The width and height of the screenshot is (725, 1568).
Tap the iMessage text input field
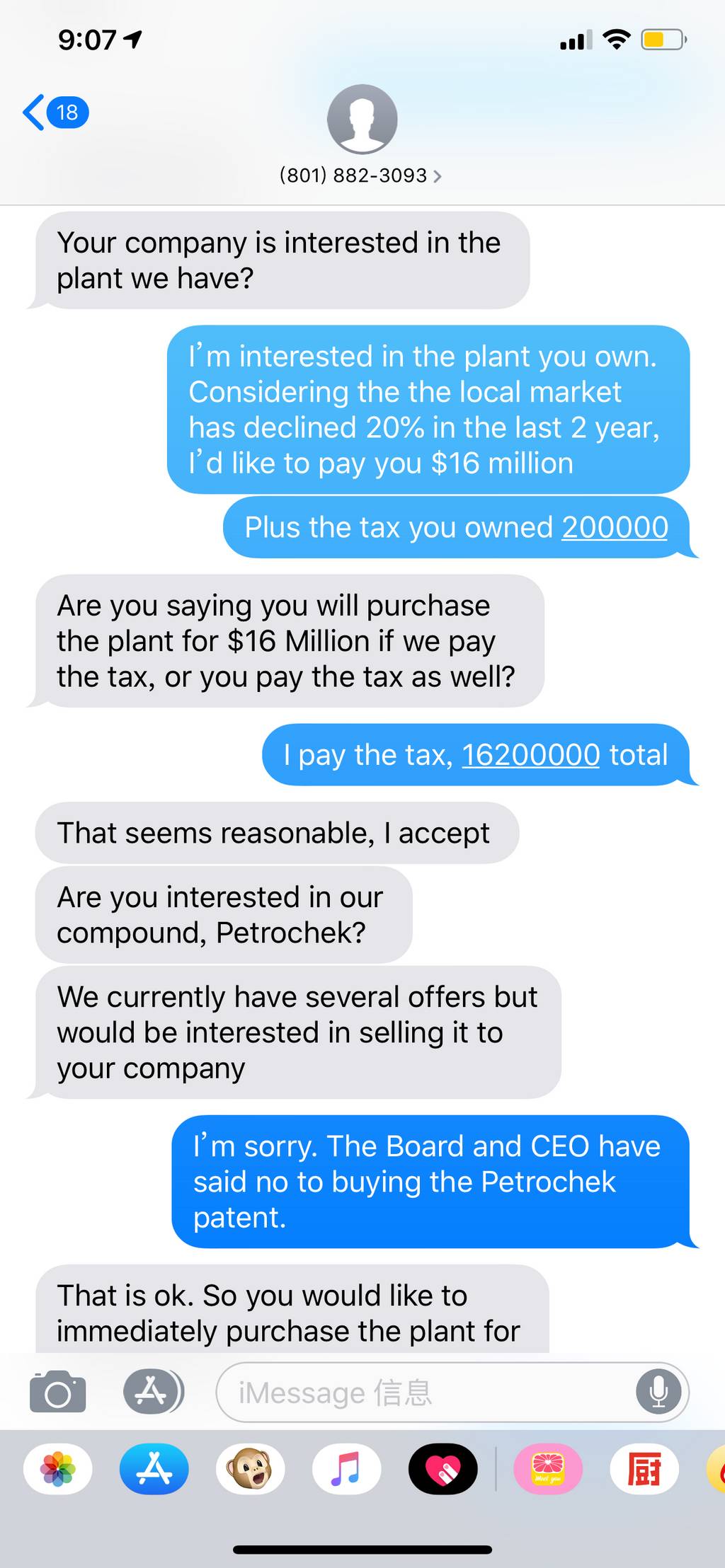coord(425,1393)
